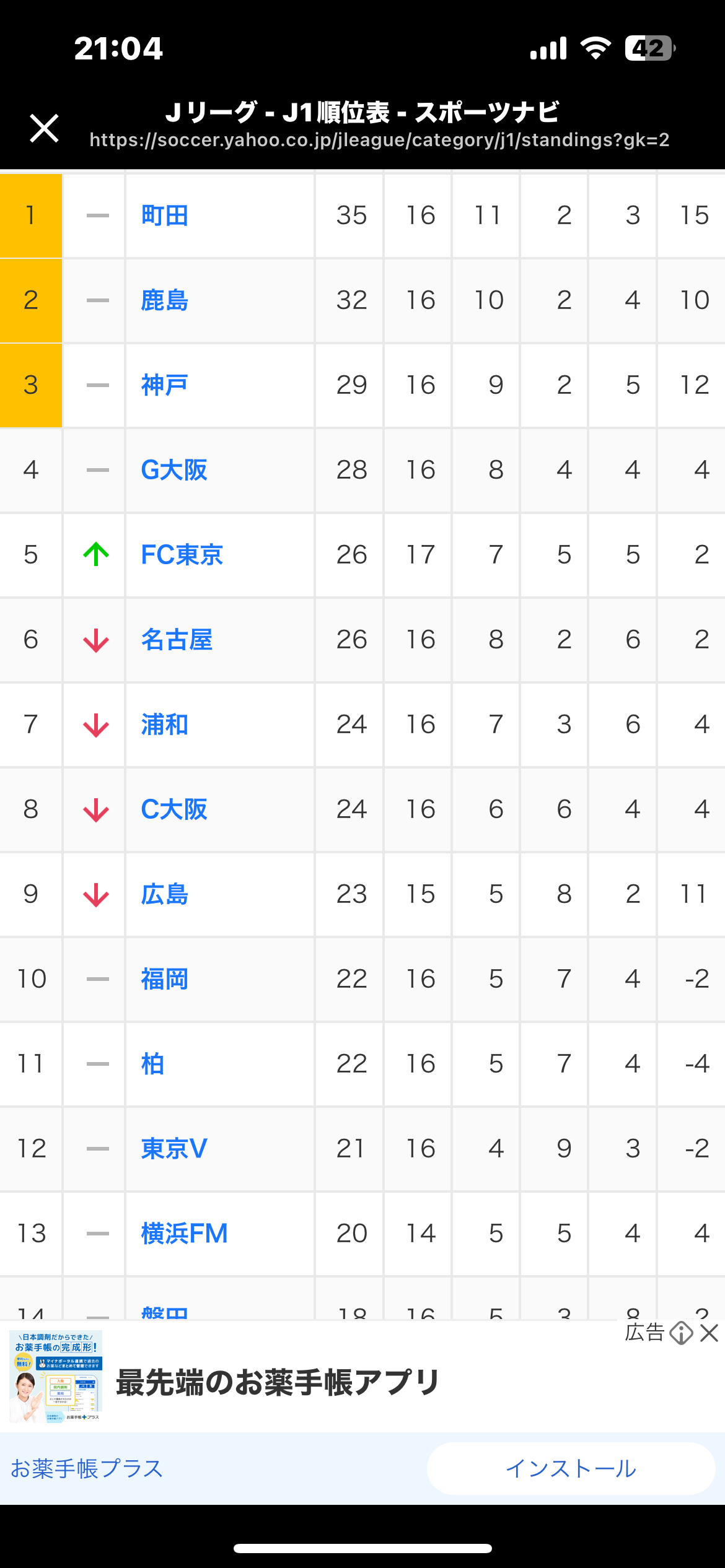Image resolution: width=725 pixels, height=1568 pixels.
Task: Open the 神戸 team link
Action: tap(165, 385)
